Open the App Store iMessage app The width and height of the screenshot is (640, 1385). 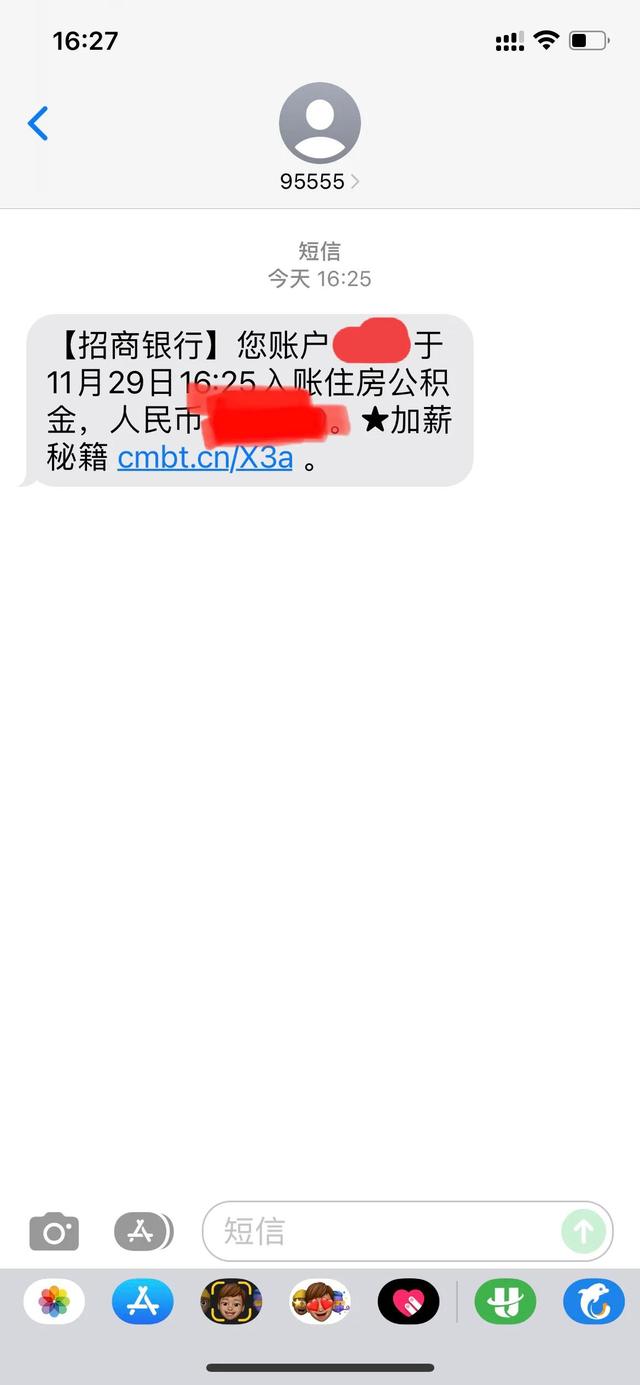click(143, 1302)
